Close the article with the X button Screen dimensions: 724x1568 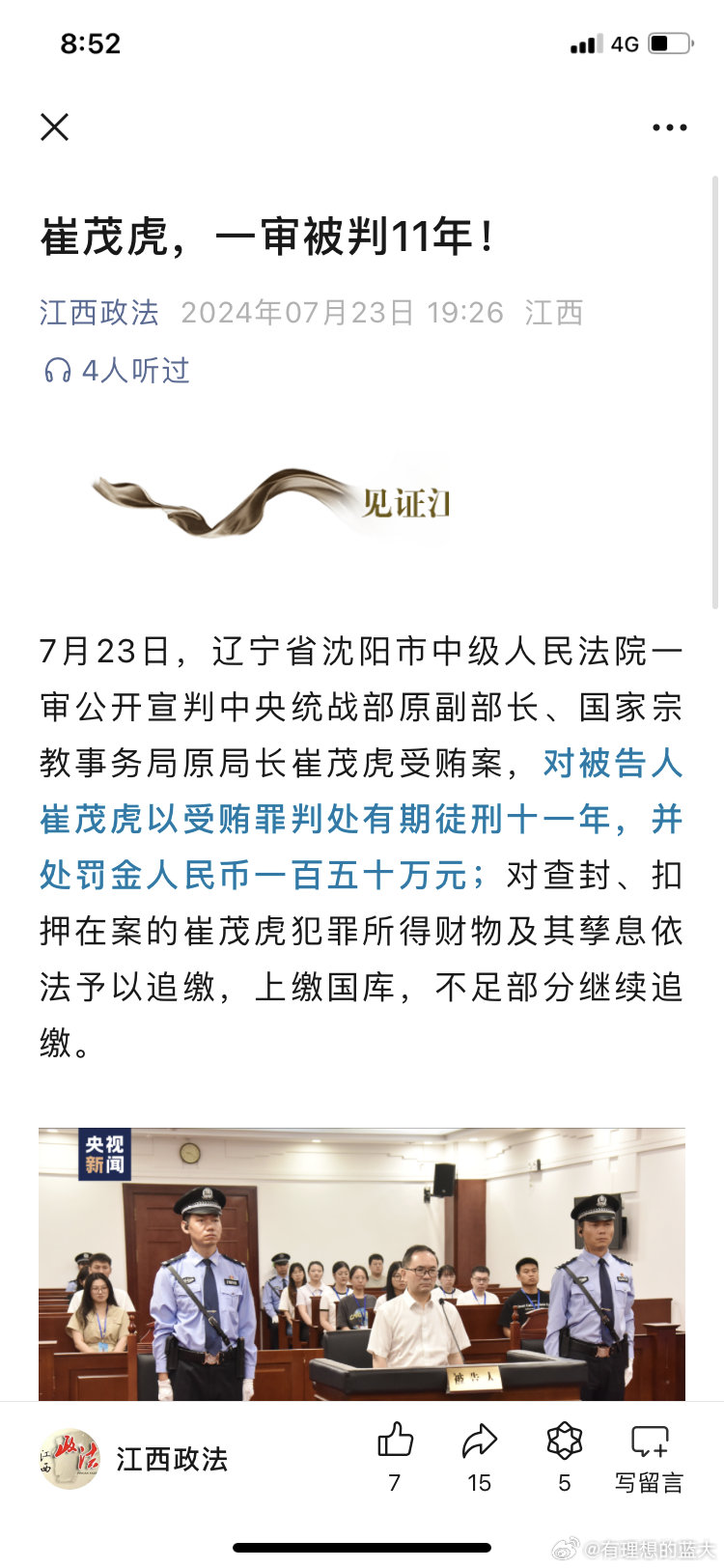(55, 126)
